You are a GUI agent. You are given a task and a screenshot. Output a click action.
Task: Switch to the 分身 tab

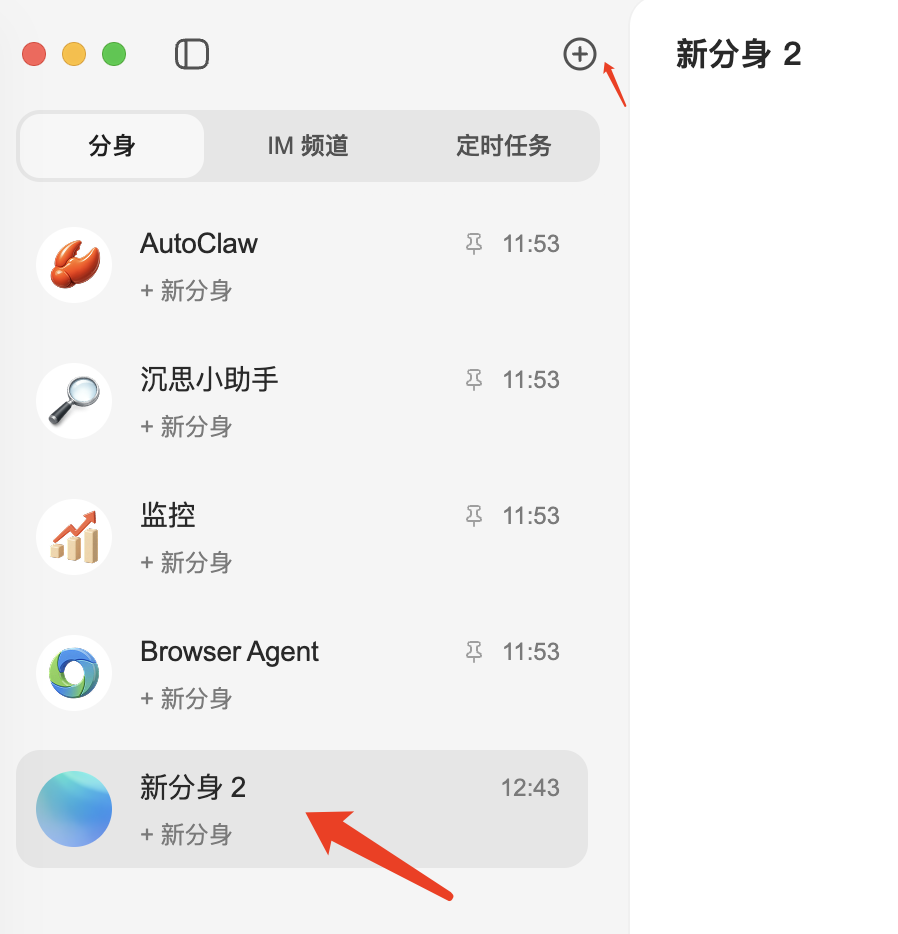pyautogui.click(x=112, y=146)
